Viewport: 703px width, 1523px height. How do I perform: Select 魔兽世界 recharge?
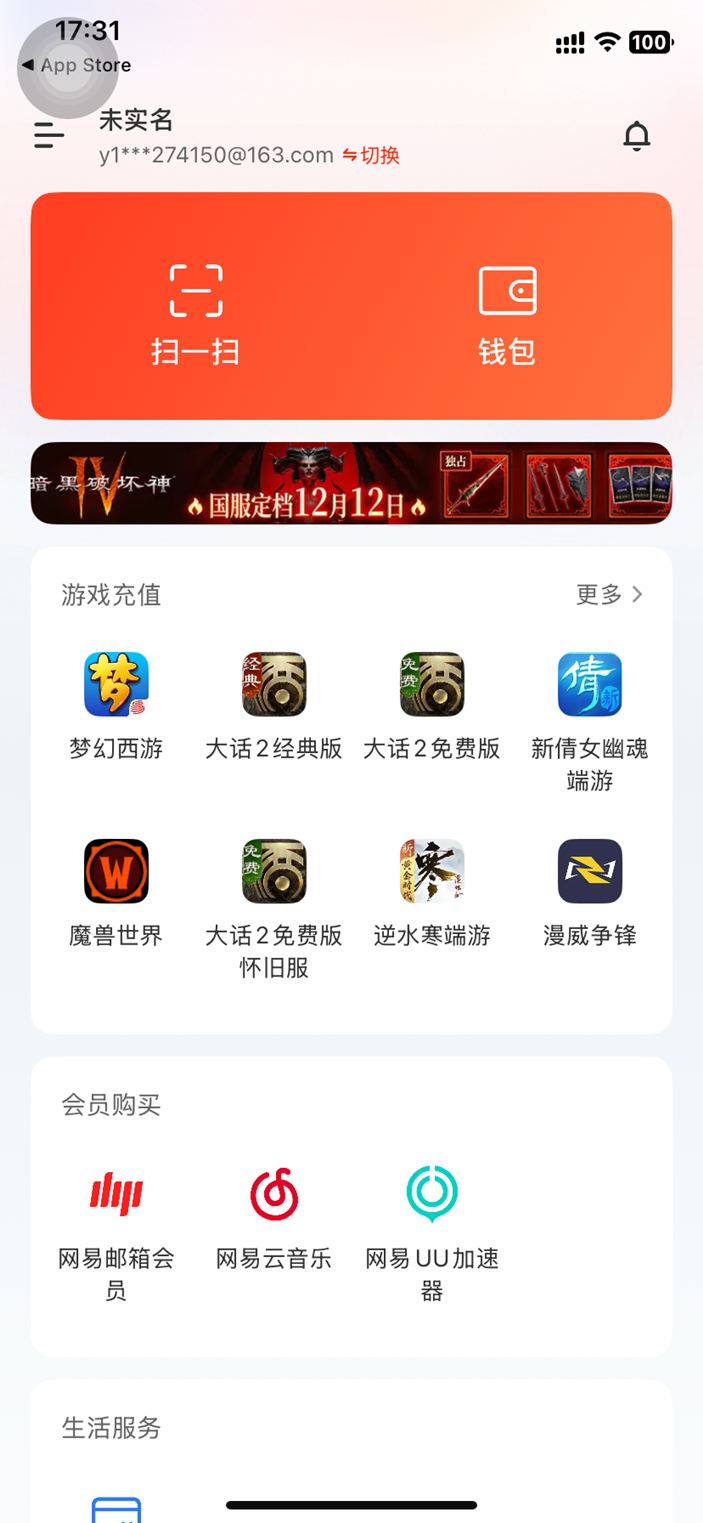coord(116,892)
